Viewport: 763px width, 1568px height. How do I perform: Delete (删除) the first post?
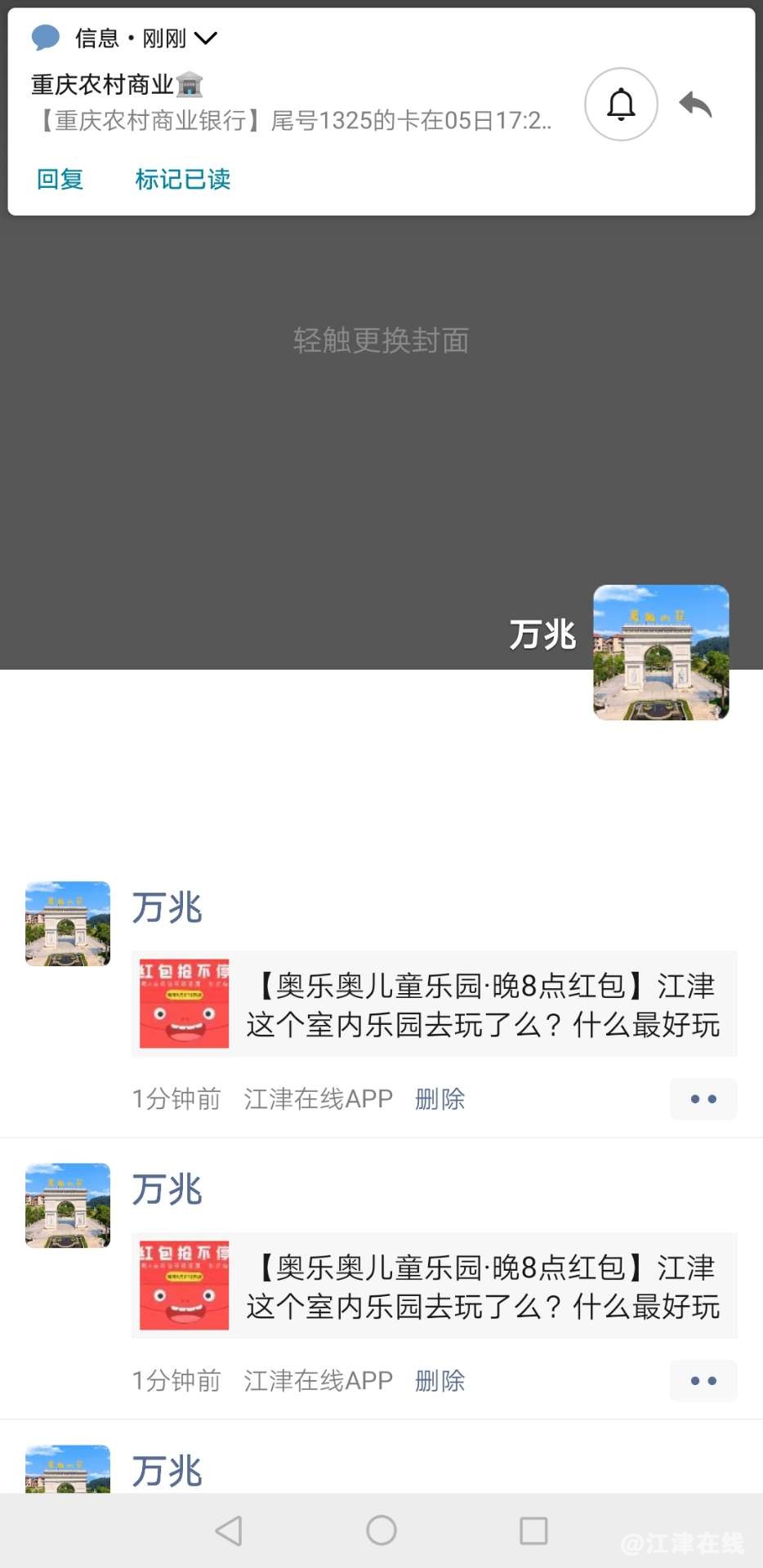[440, 1099]
